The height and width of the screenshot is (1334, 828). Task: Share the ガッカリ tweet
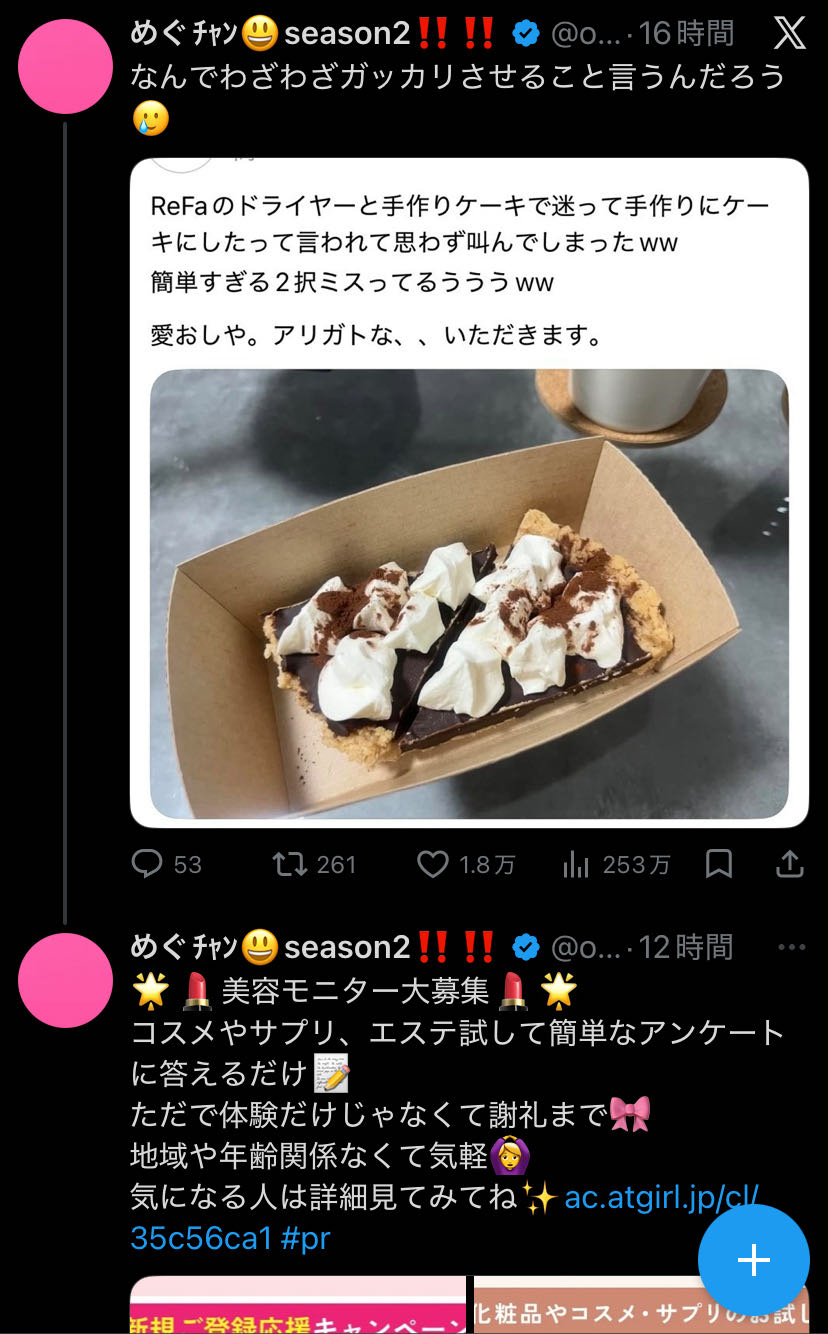coord(790,864)
